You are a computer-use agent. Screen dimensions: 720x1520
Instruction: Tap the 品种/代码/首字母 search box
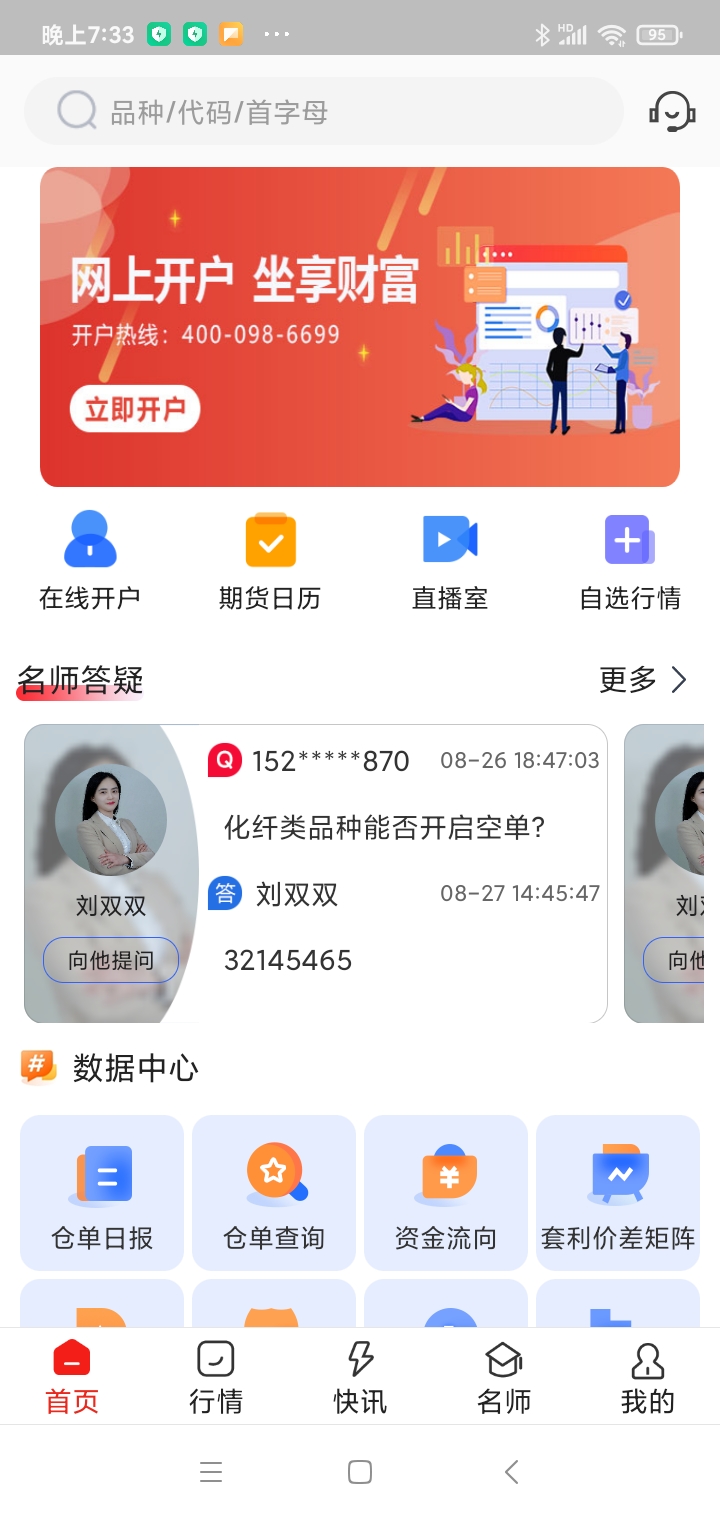[x=320, y=111]
